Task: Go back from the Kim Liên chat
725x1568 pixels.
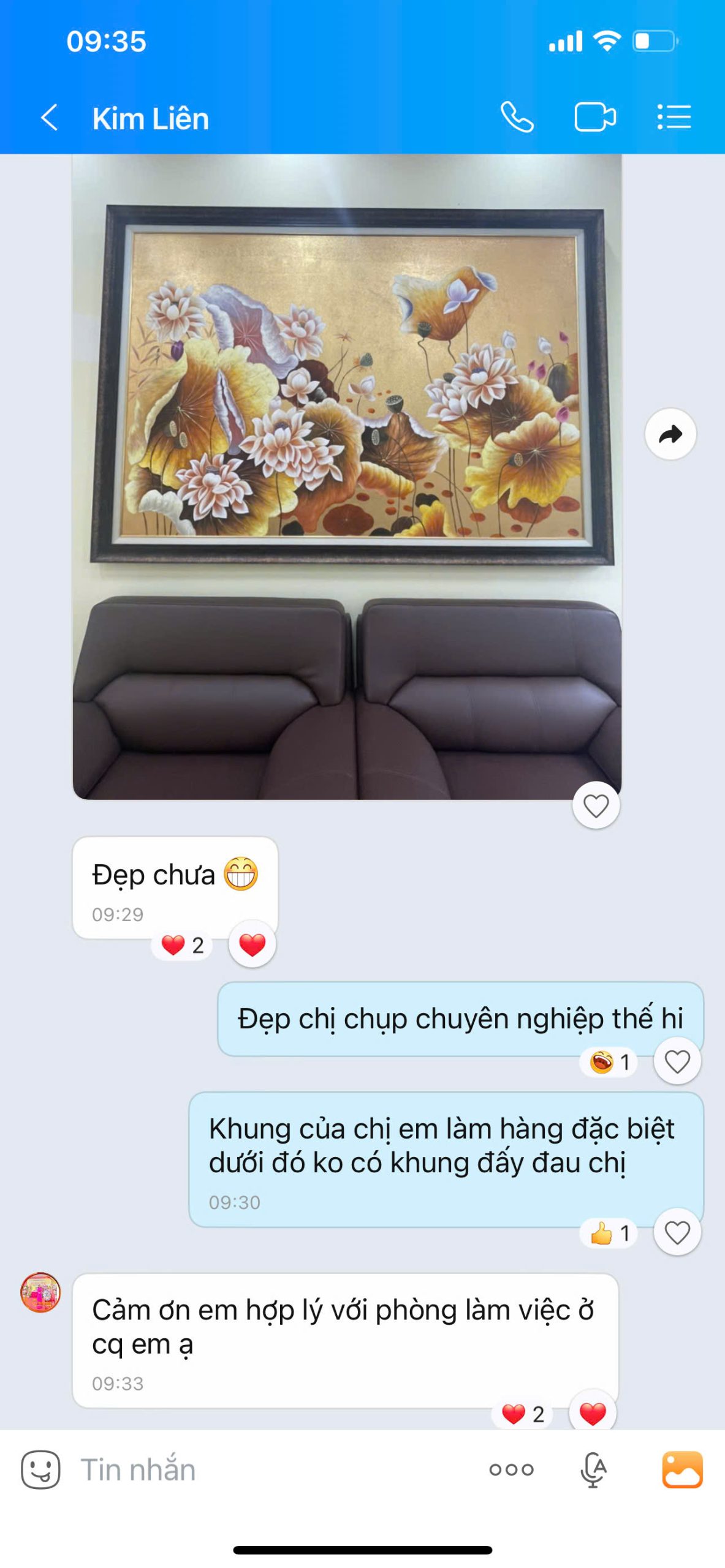Action: 49,117
